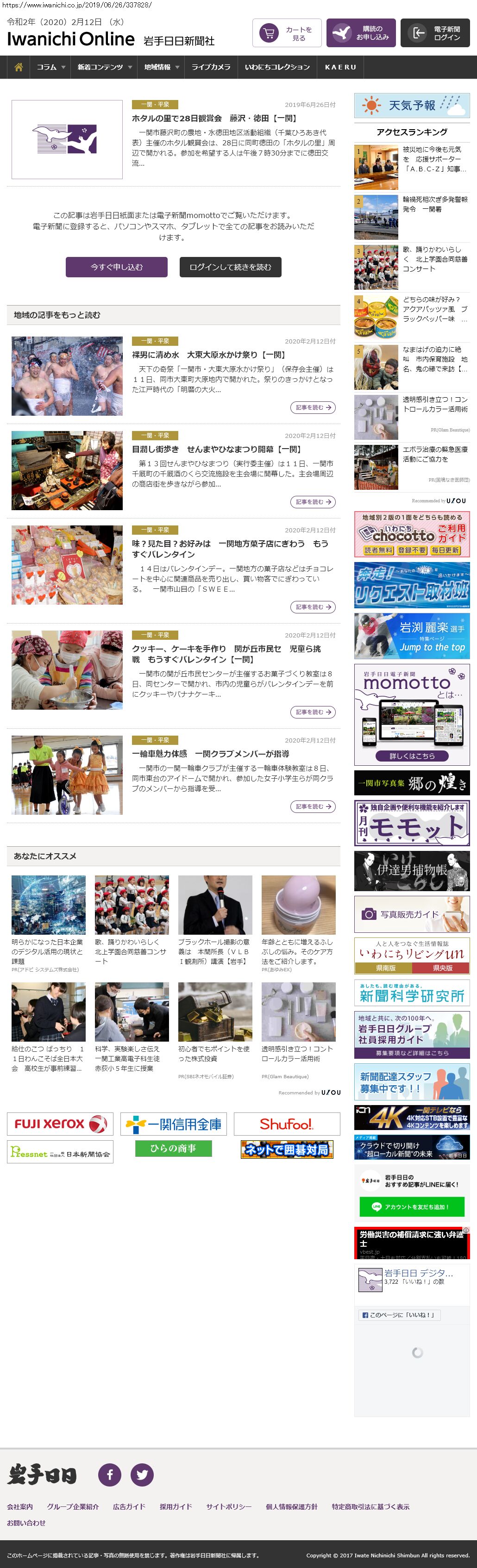Open 会社案内 footer link
This screenshot has height=1568, width=477.
(20, 1506)
